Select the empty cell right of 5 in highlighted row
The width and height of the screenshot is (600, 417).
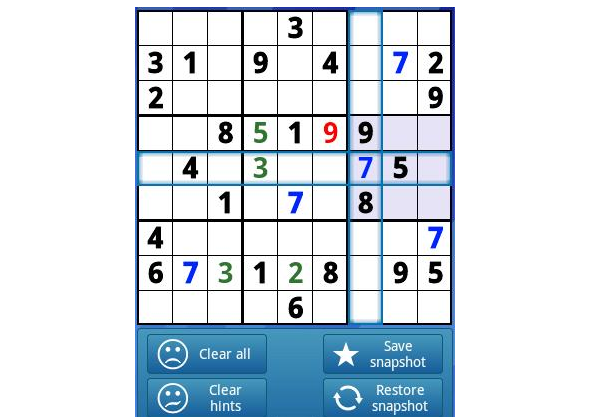tap(434, 168)
